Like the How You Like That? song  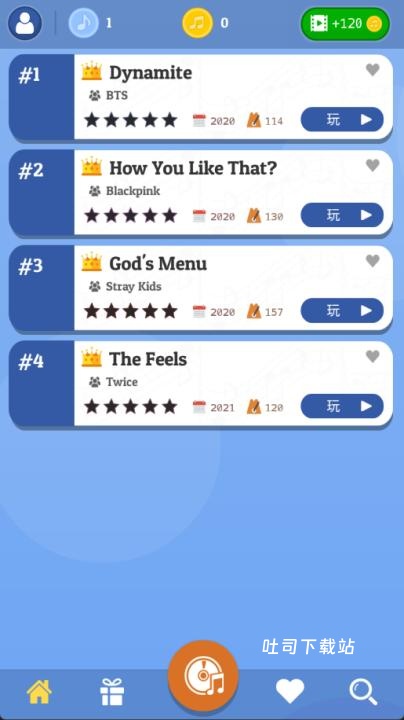373,165
